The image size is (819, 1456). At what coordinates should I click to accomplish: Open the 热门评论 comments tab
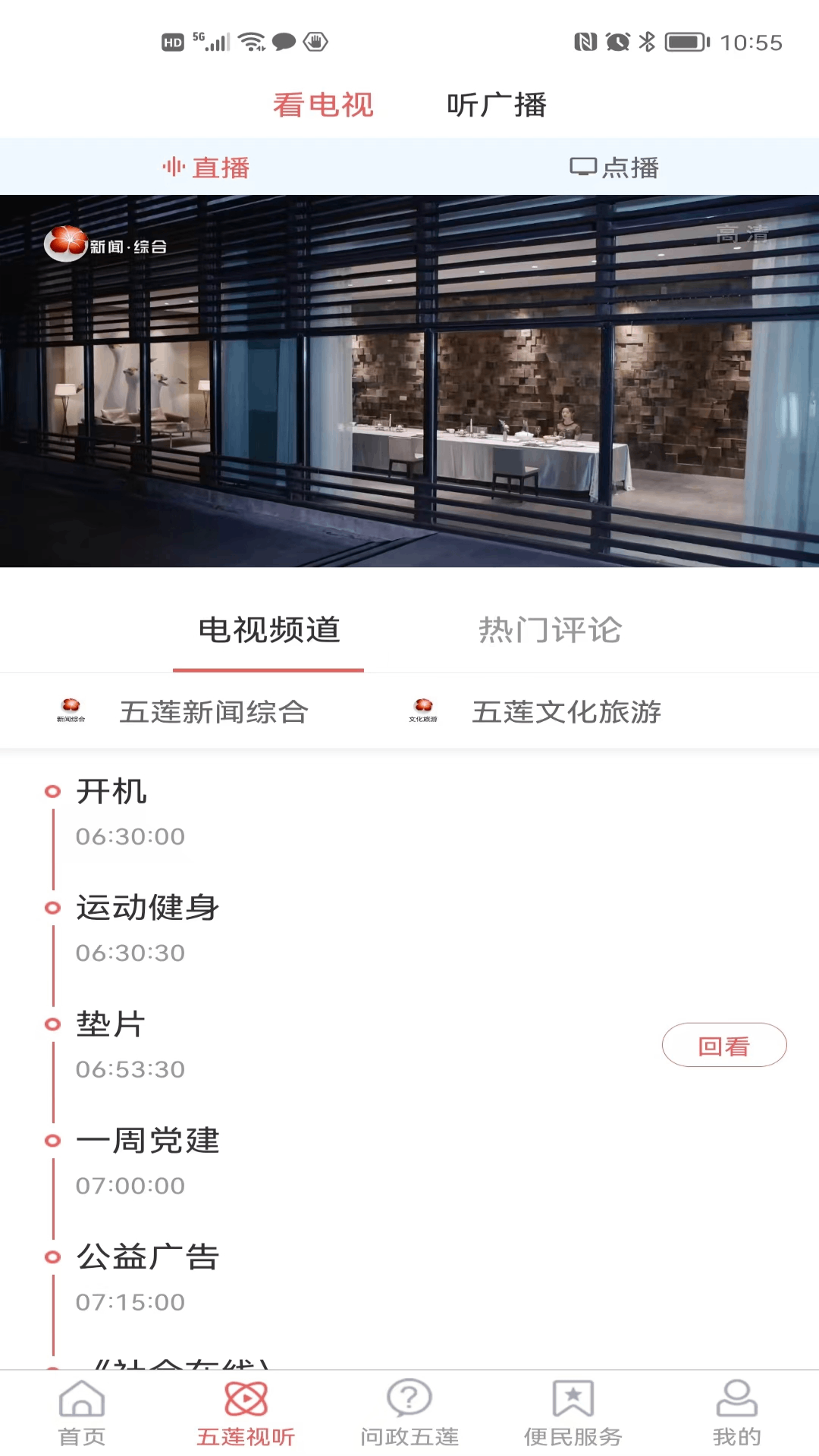click(x=549, y=628)
